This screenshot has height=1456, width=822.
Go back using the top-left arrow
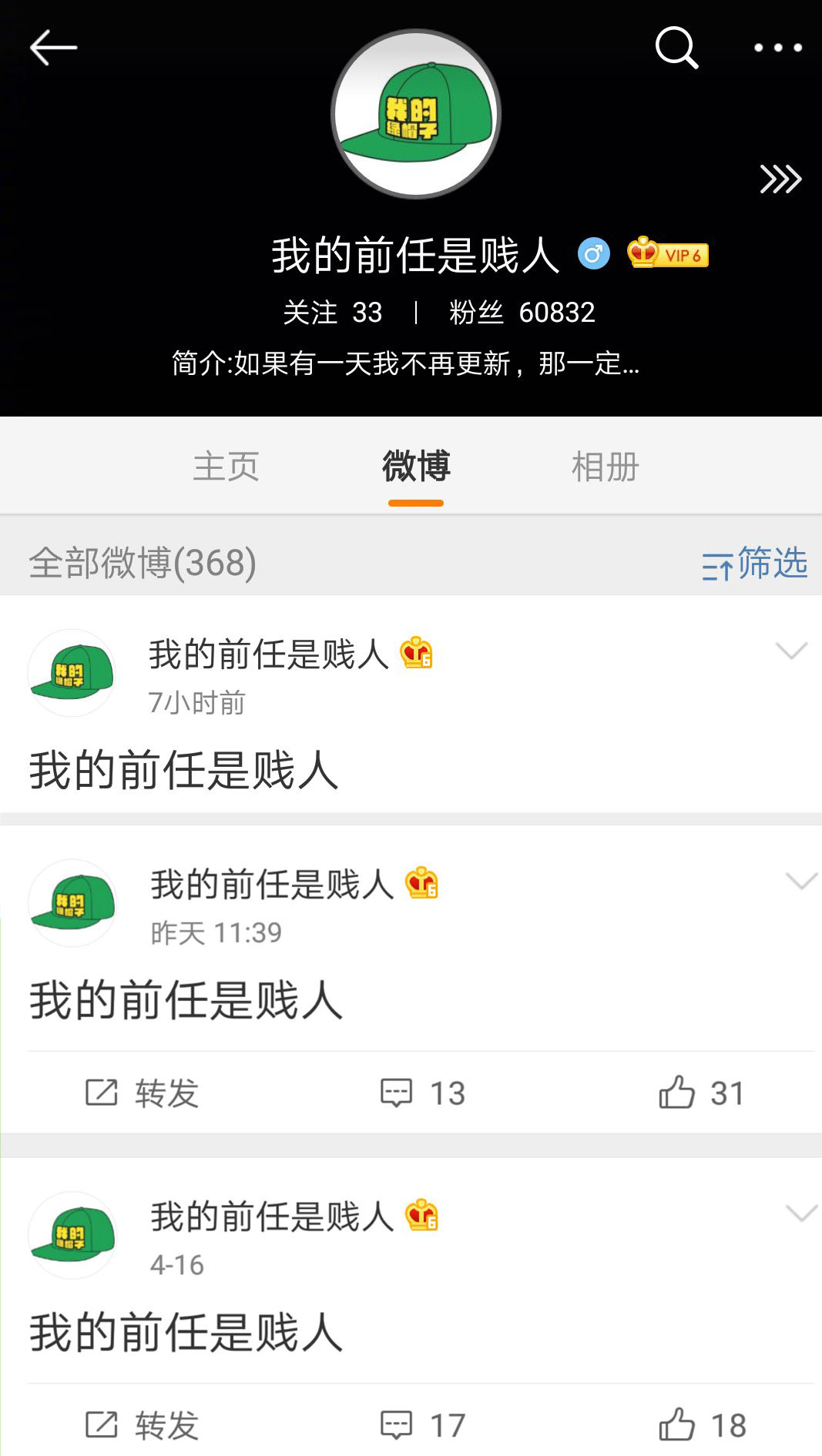pos(53,48)
